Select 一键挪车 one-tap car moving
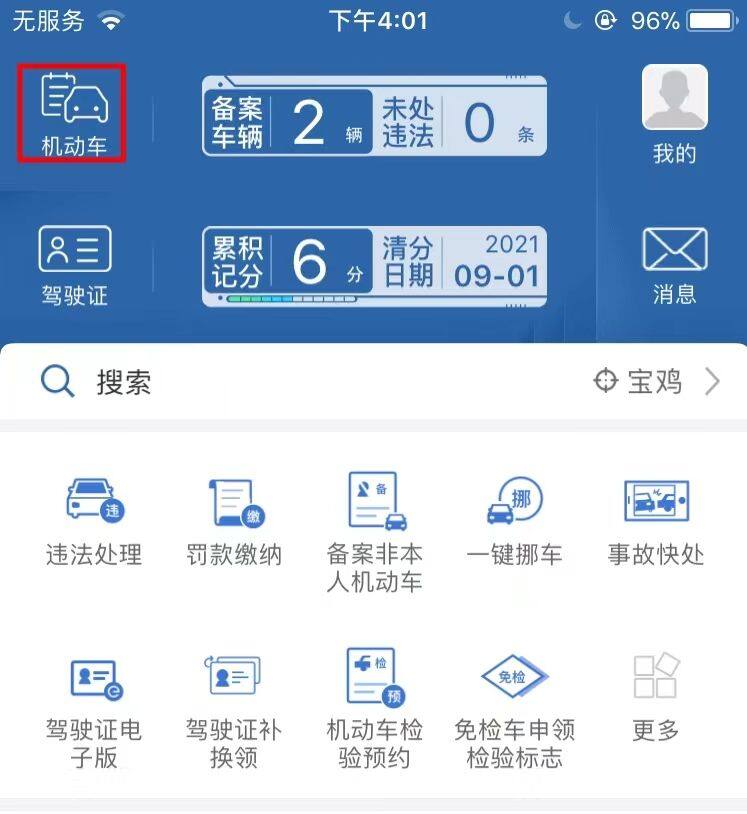747x814 pixels. 514,520
